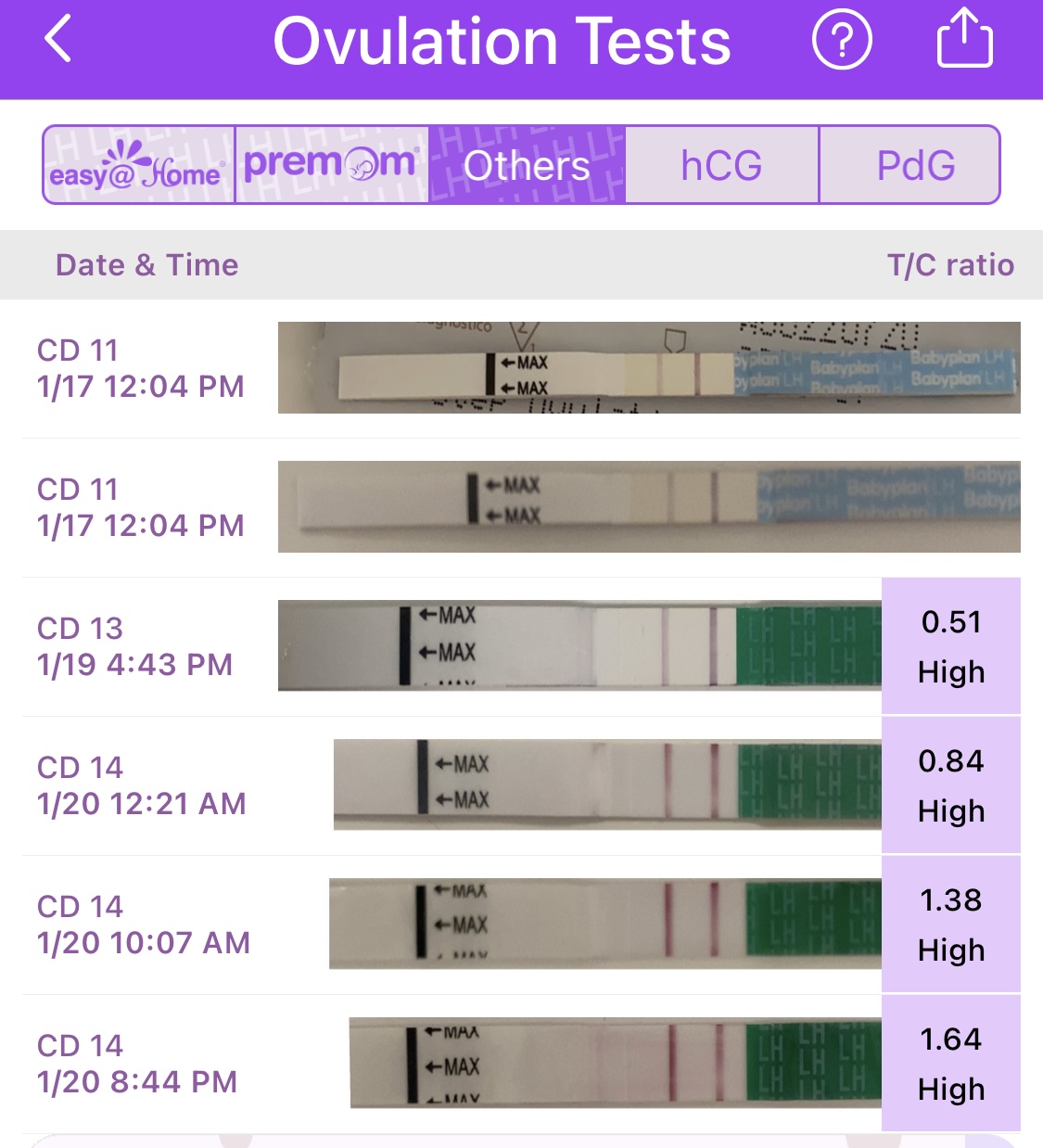Image resolution: width=1043 pixels, height=1148 pixels.
Task: Switch to the hCG tab
Action: point(721,165)
